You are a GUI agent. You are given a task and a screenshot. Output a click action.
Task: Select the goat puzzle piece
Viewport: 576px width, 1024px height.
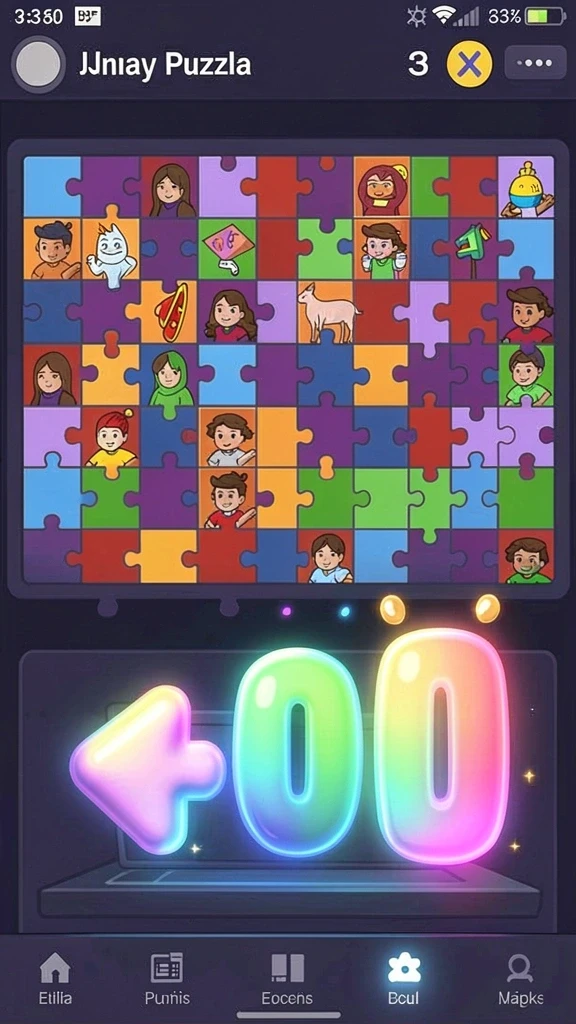(327, 311)
